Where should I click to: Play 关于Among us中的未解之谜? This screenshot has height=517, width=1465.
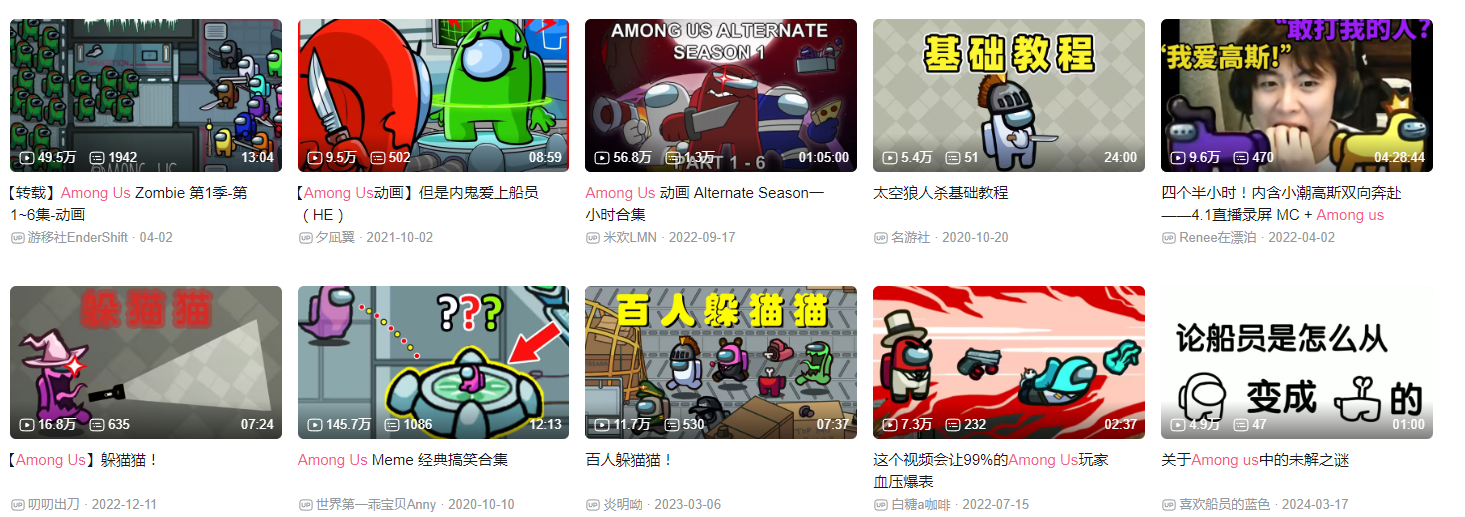pos(1296,362)
